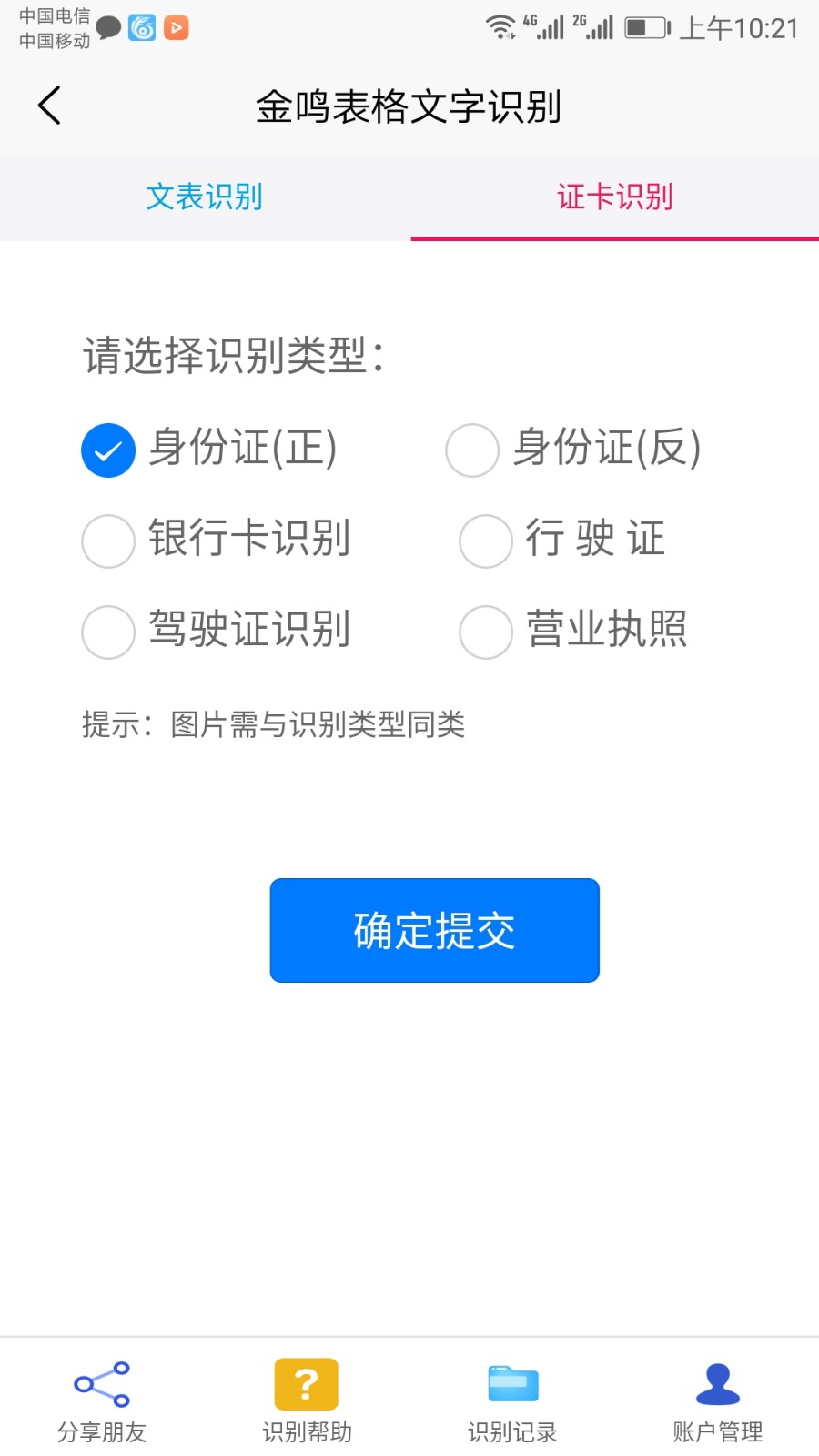Tap the 确定提交 button

pos(434,930)
